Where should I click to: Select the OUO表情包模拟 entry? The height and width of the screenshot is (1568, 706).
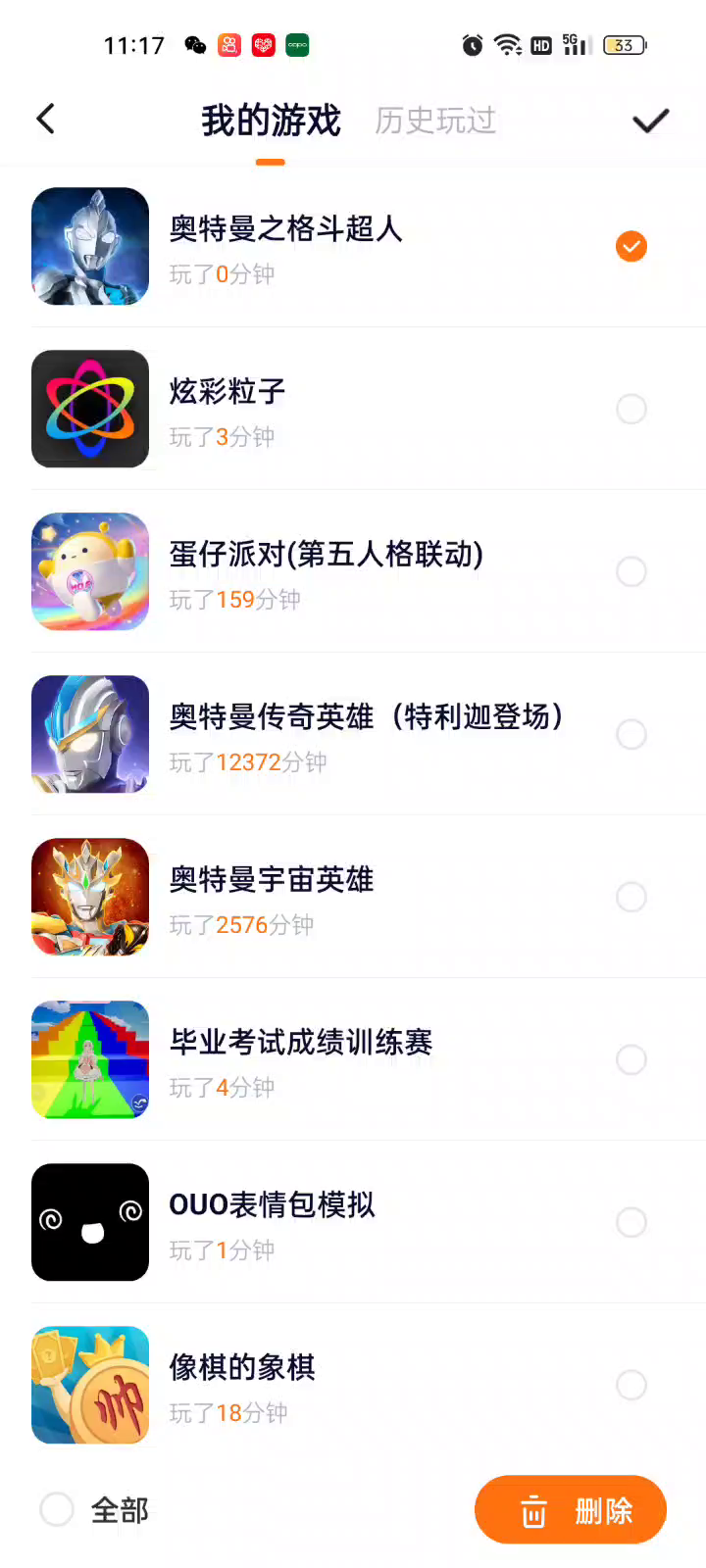(x=631, y=1222)
